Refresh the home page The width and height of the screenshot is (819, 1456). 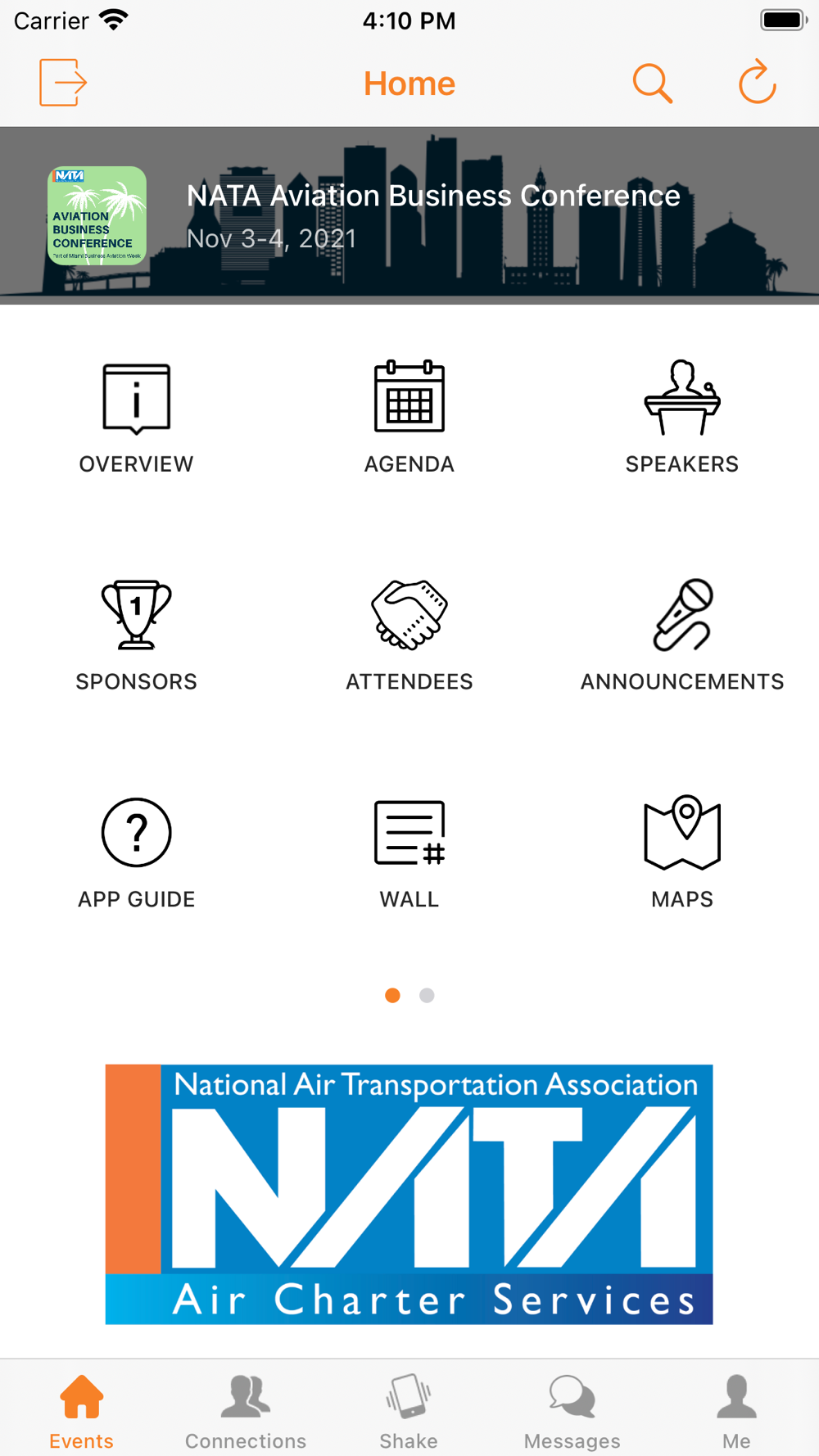[x=758, y=82]
